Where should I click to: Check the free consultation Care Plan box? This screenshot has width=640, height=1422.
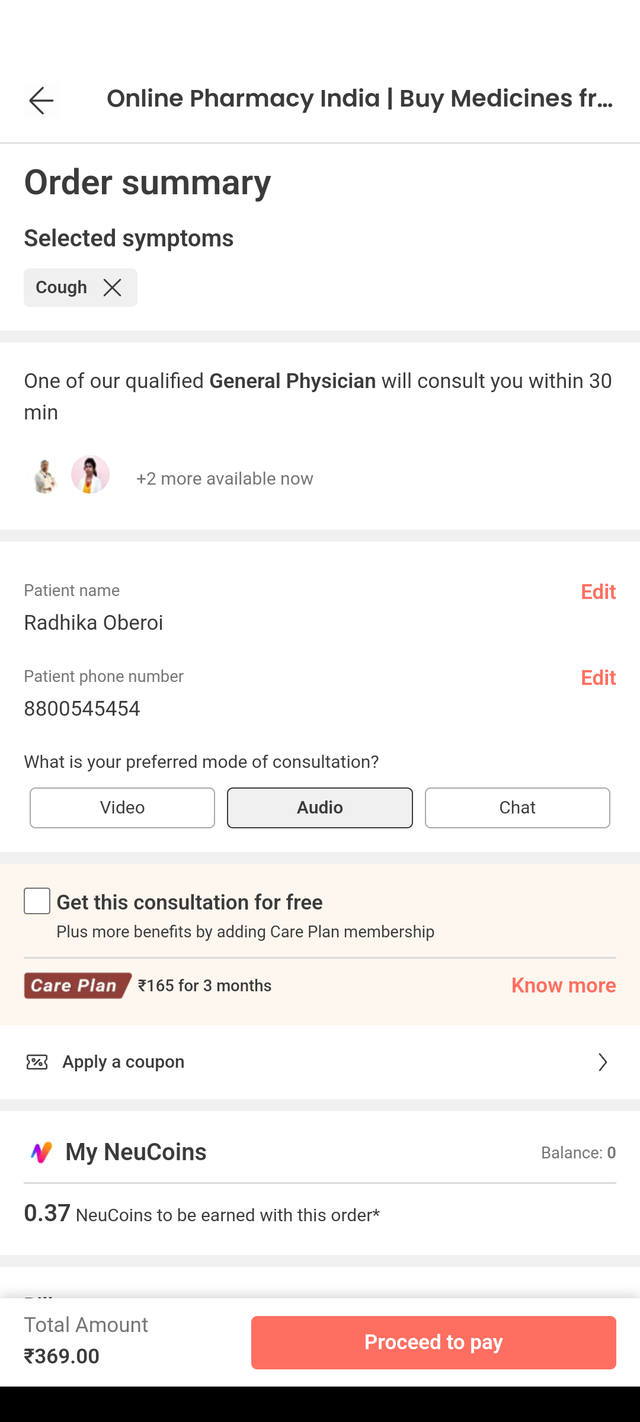click(37, 901)
